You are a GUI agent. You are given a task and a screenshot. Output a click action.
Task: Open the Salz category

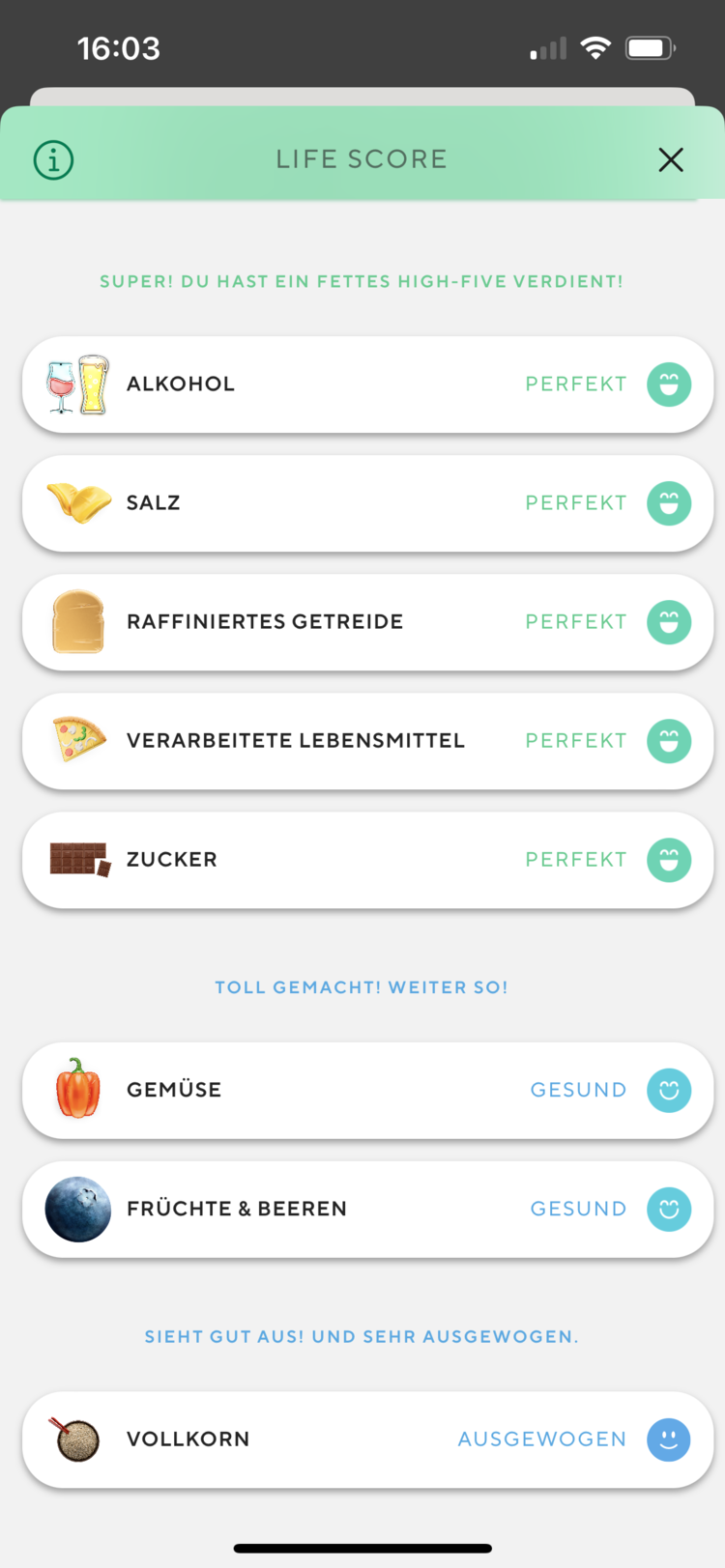coord(367,503)
